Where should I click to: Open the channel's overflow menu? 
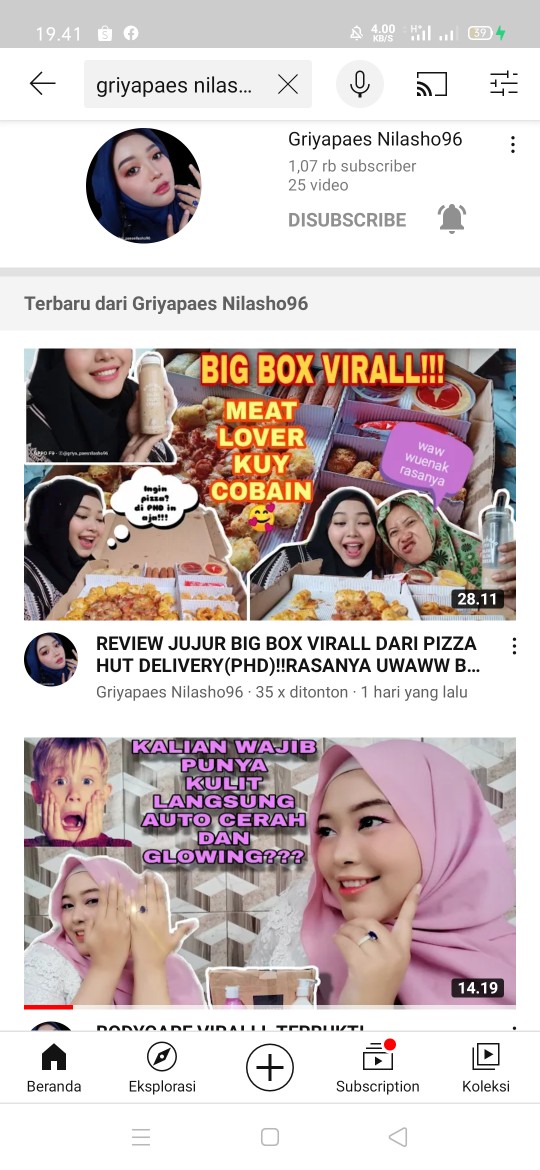512,145
